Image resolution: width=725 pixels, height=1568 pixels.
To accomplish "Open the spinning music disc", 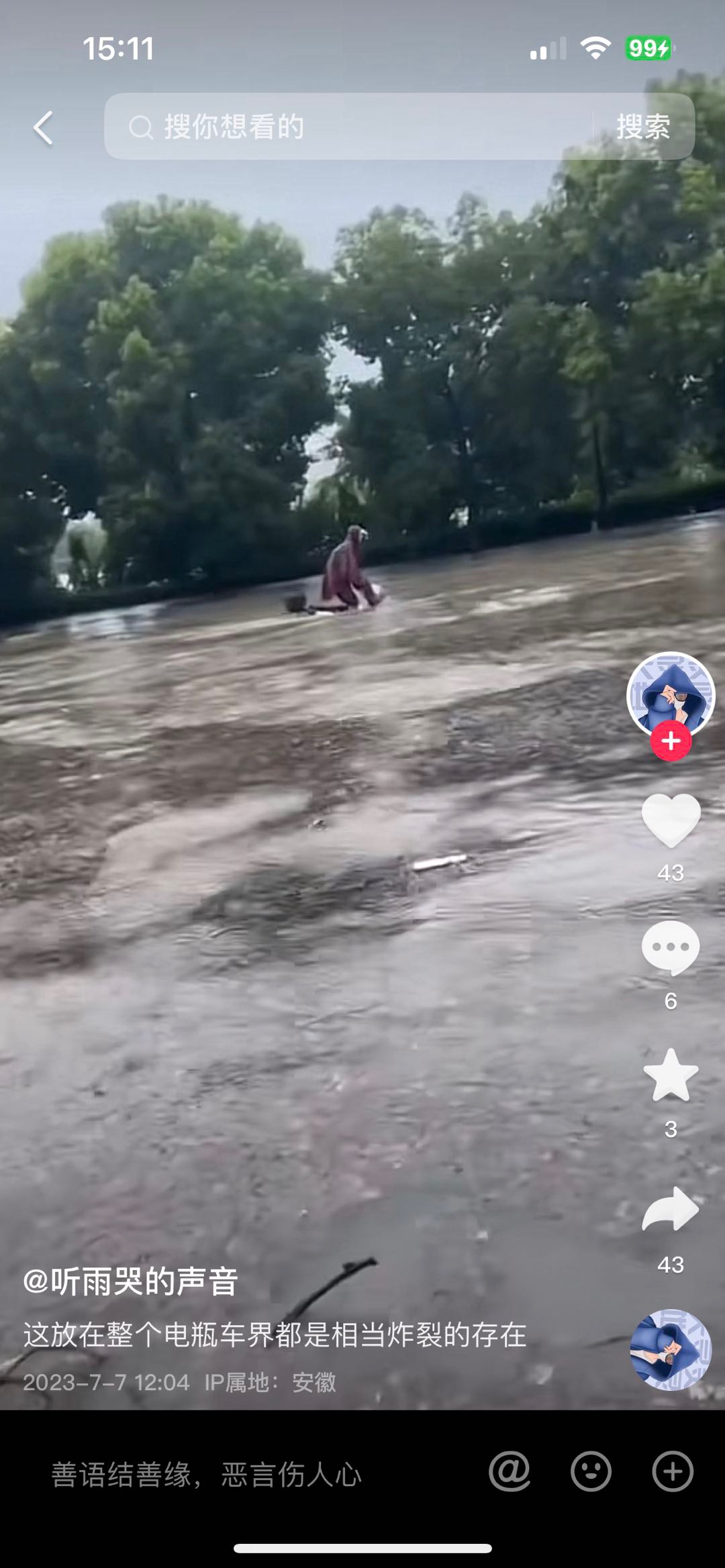I will 671,1350.
